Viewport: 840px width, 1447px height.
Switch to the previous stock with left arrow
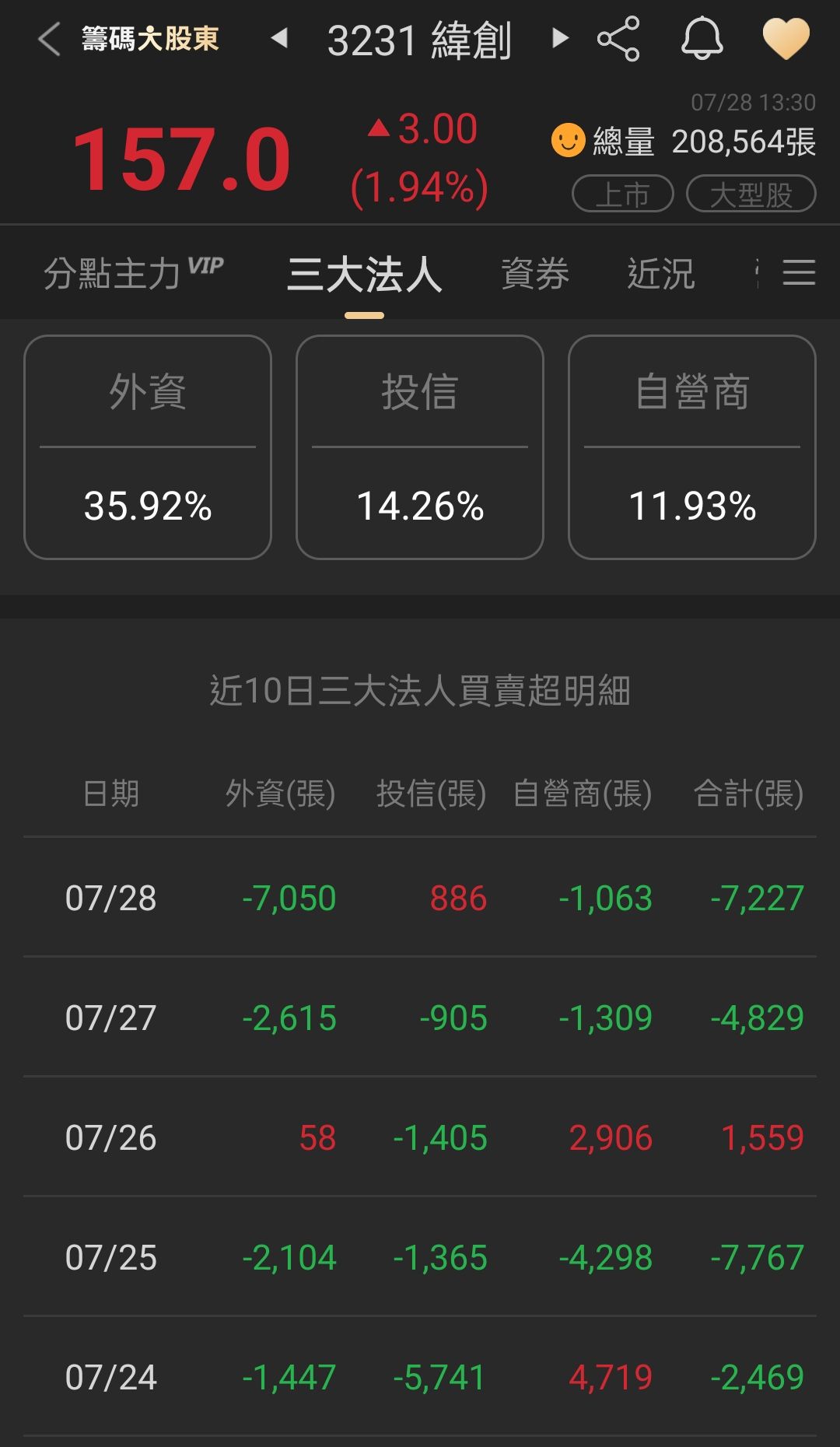pos(280,38)
